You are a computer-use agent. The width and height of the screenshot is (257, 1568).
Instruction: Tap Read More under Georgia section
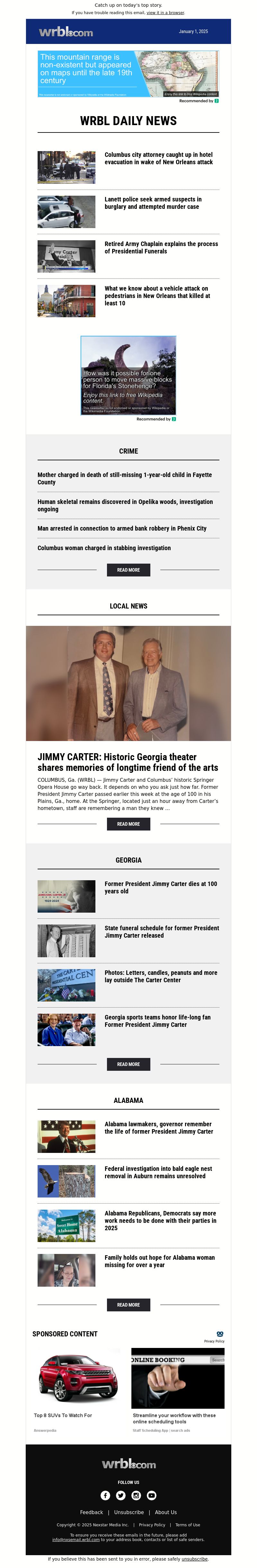click(x=128, y=1064)
